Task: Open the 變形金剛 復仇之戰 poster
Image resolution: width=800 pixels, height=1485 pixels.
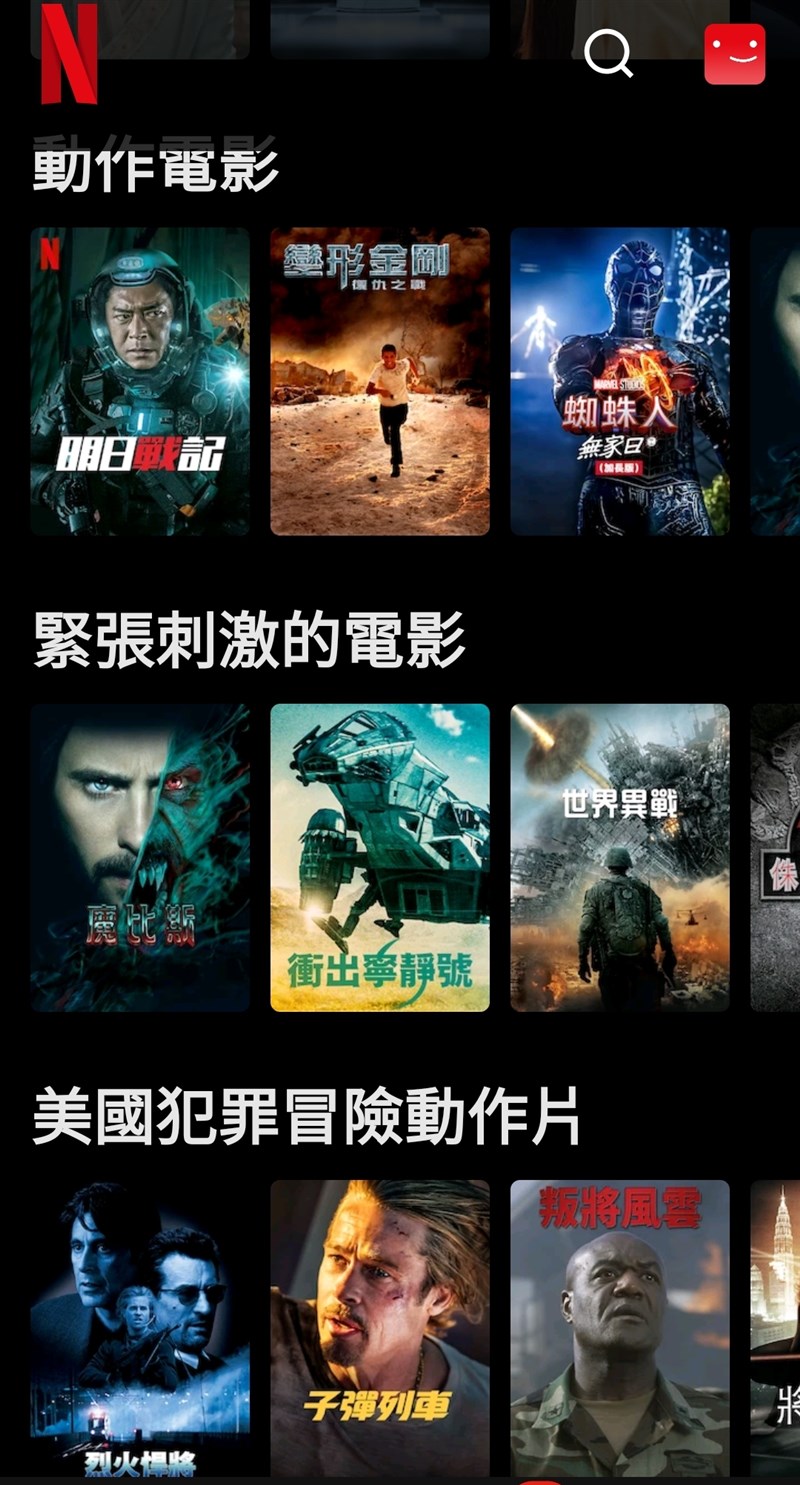Action: click(x=380, y=381)
